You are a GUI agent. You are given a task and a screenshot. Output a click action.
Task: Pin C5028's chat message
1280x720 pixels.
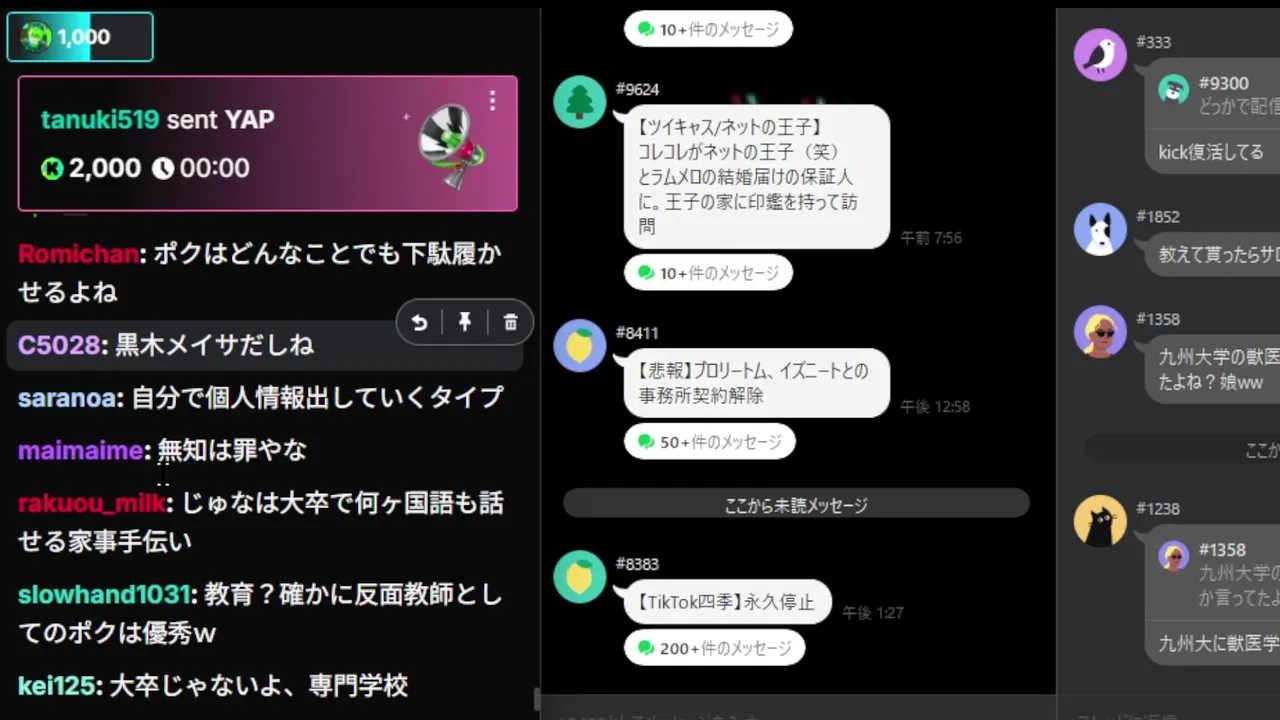coord(464,322)
